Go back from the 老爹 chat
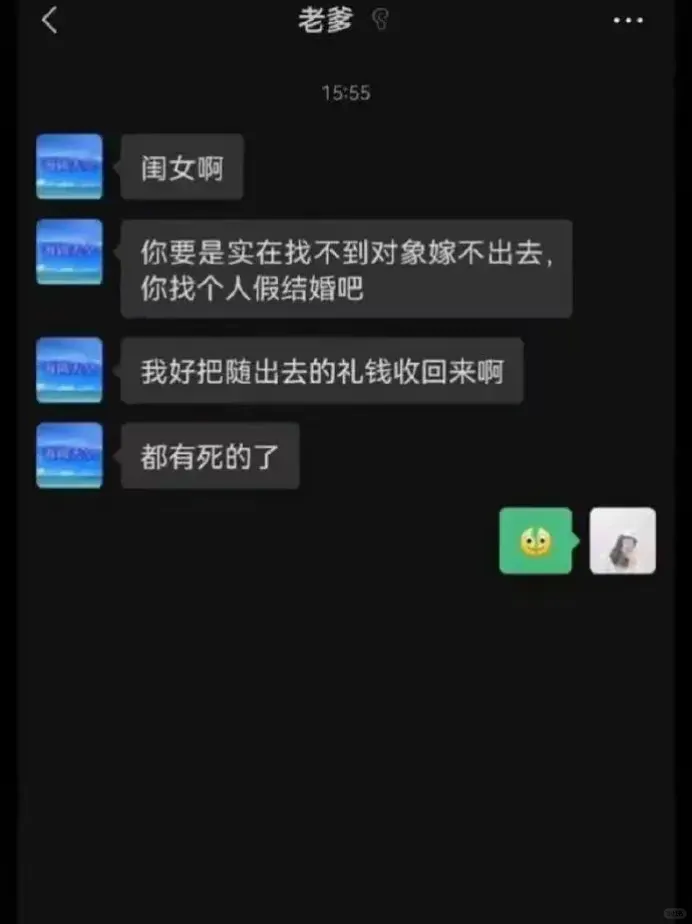 (x=49, y=20)
